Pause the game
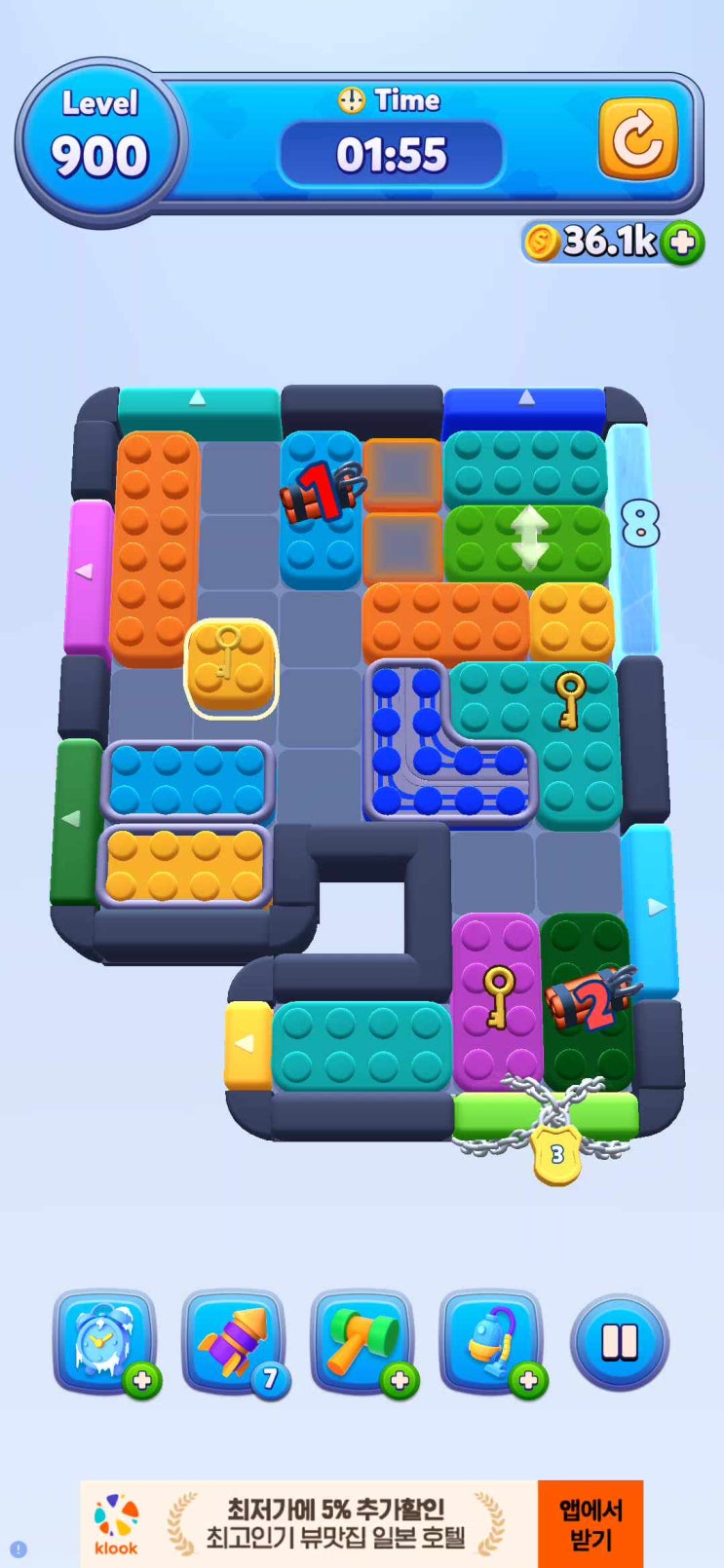This screenshot has height=1568, width=724. pos(619,1342)
